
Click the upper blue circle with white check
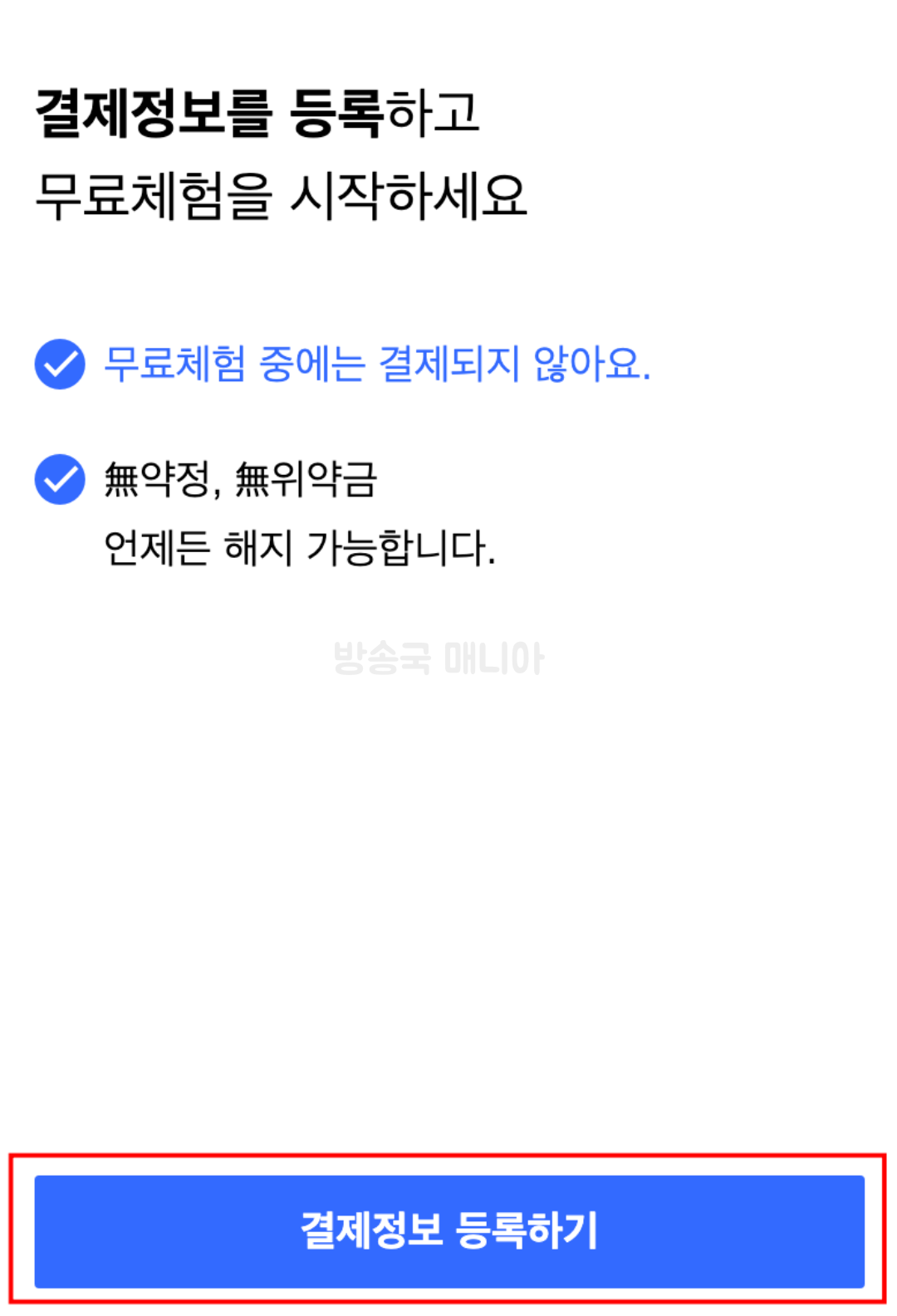coord(59,364)
